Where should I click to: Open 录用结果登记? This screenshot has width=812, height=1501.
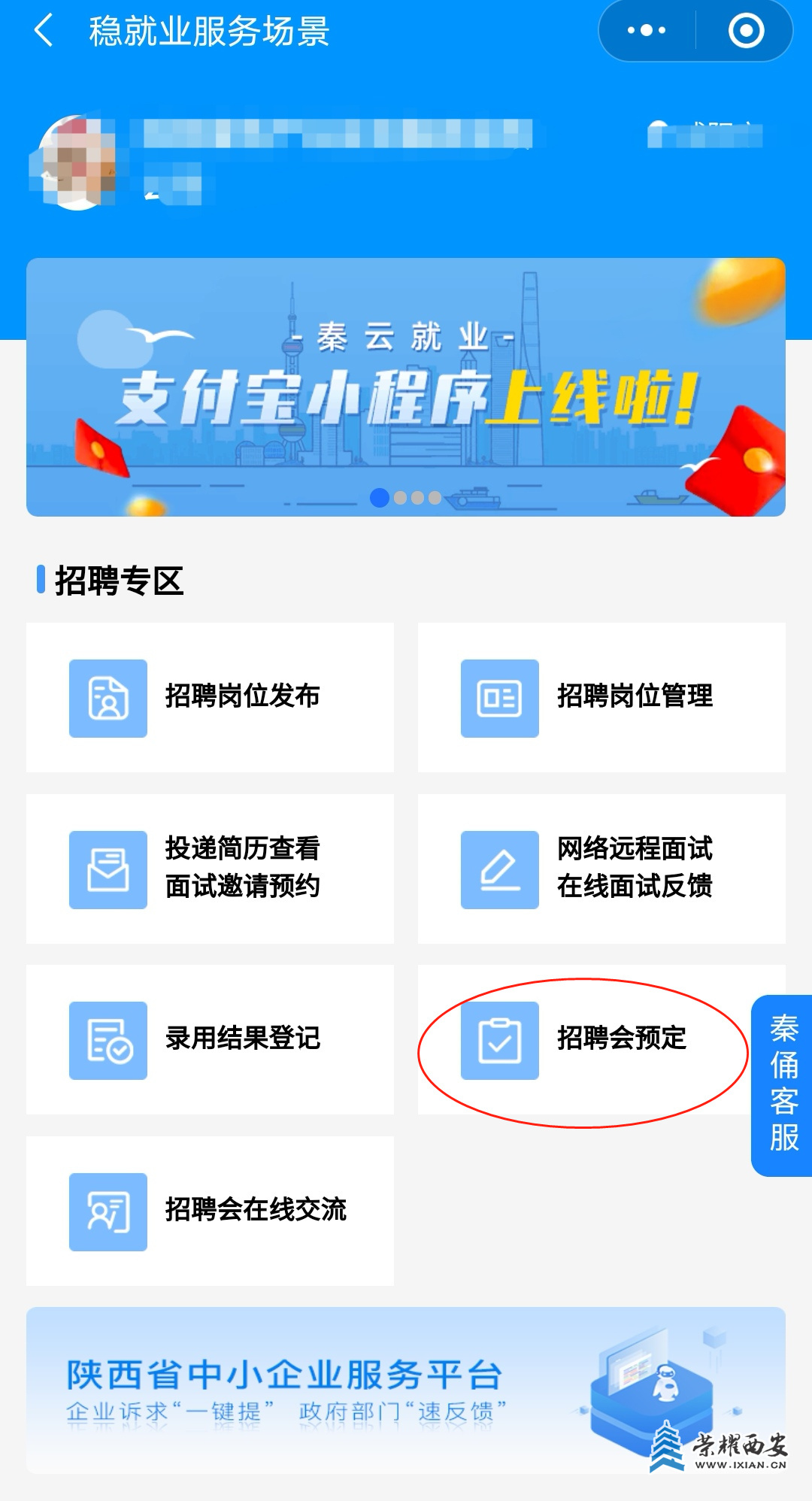pos(210,1039)
